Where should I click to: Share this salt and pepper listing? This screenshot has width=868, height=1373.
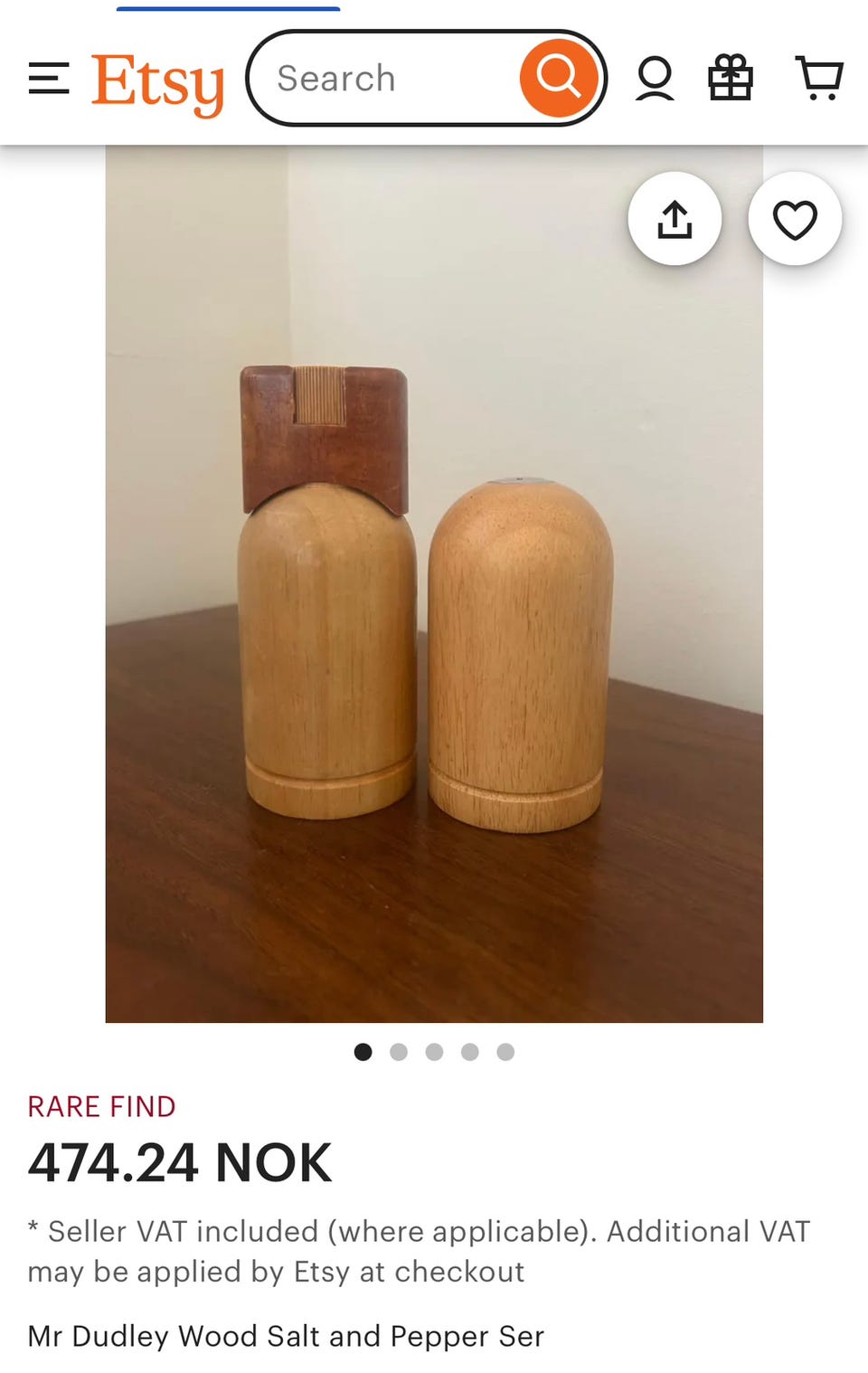pyautogui.click(x=675, y=219)
